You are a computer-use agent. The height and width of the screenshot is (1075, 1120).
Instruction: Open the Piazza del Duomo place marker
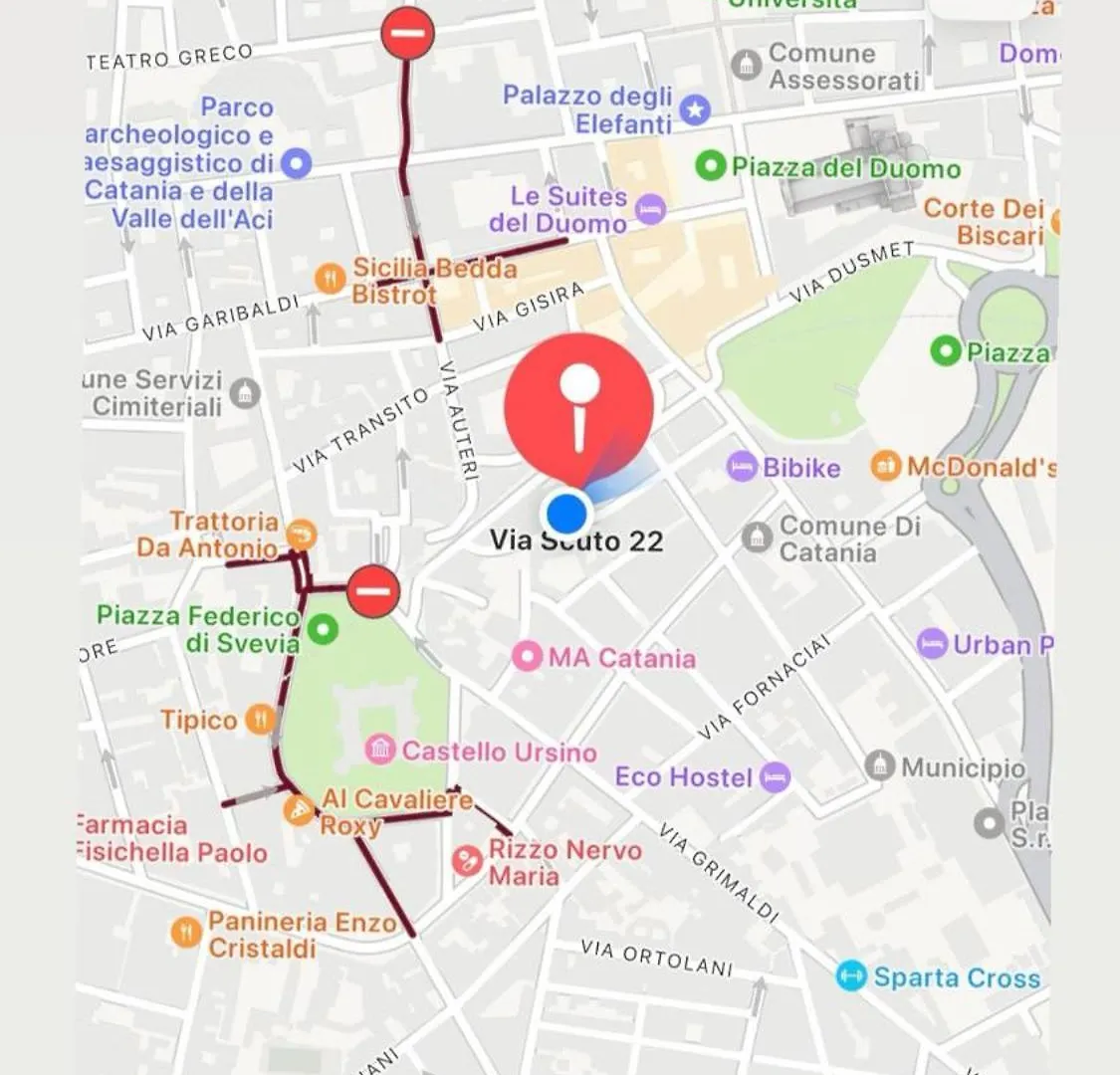(710, 165)
